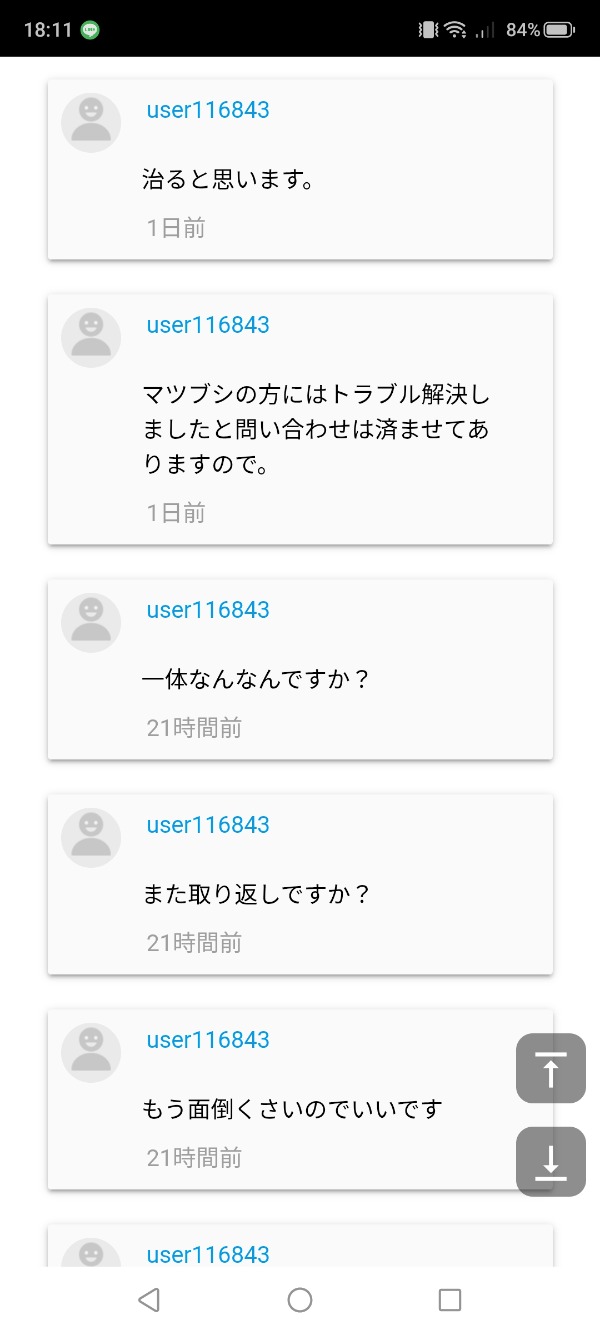Go to the home screen

tap(300, 1299)
